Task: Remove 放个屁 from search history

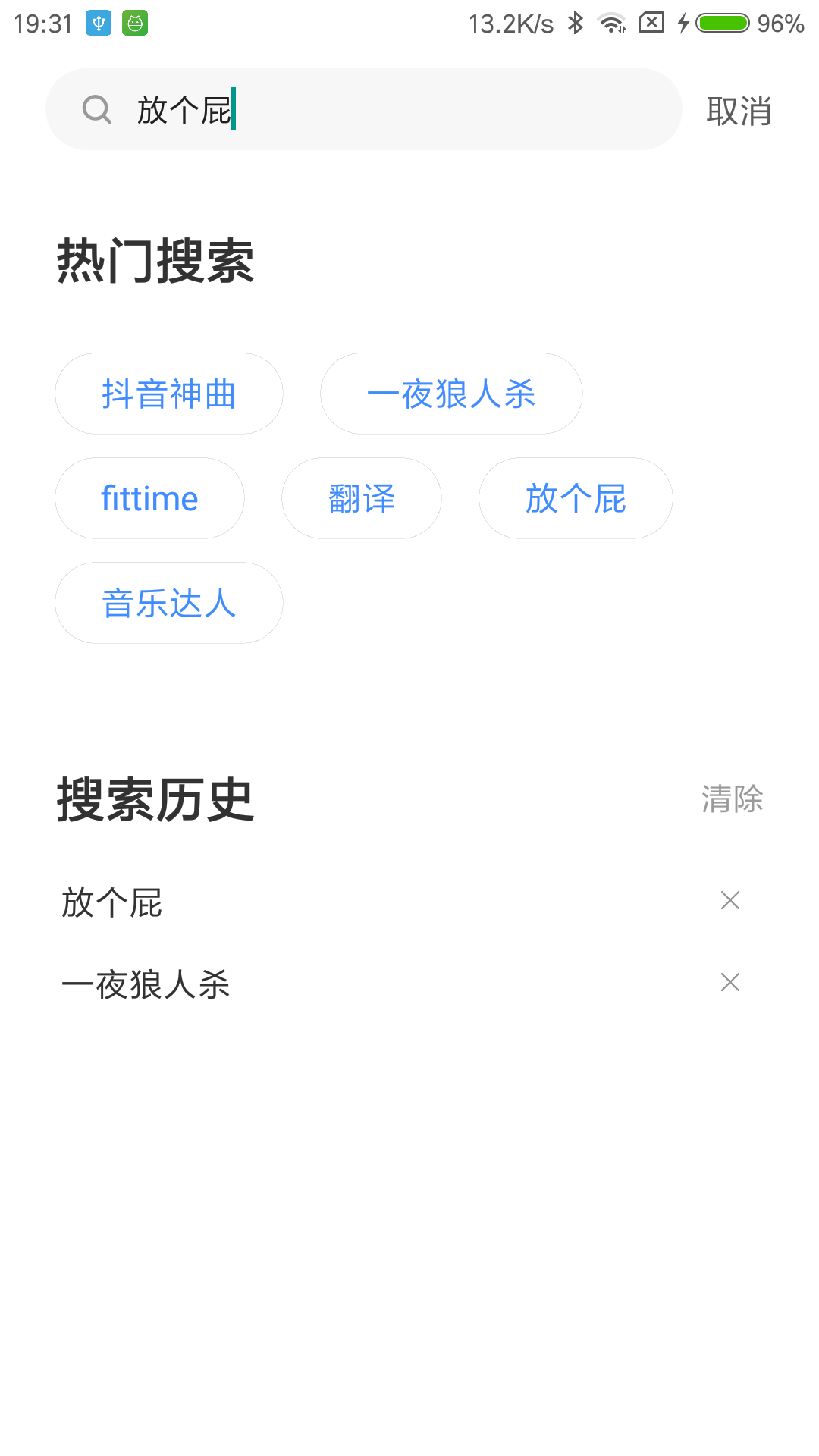Action: (730, 900)
